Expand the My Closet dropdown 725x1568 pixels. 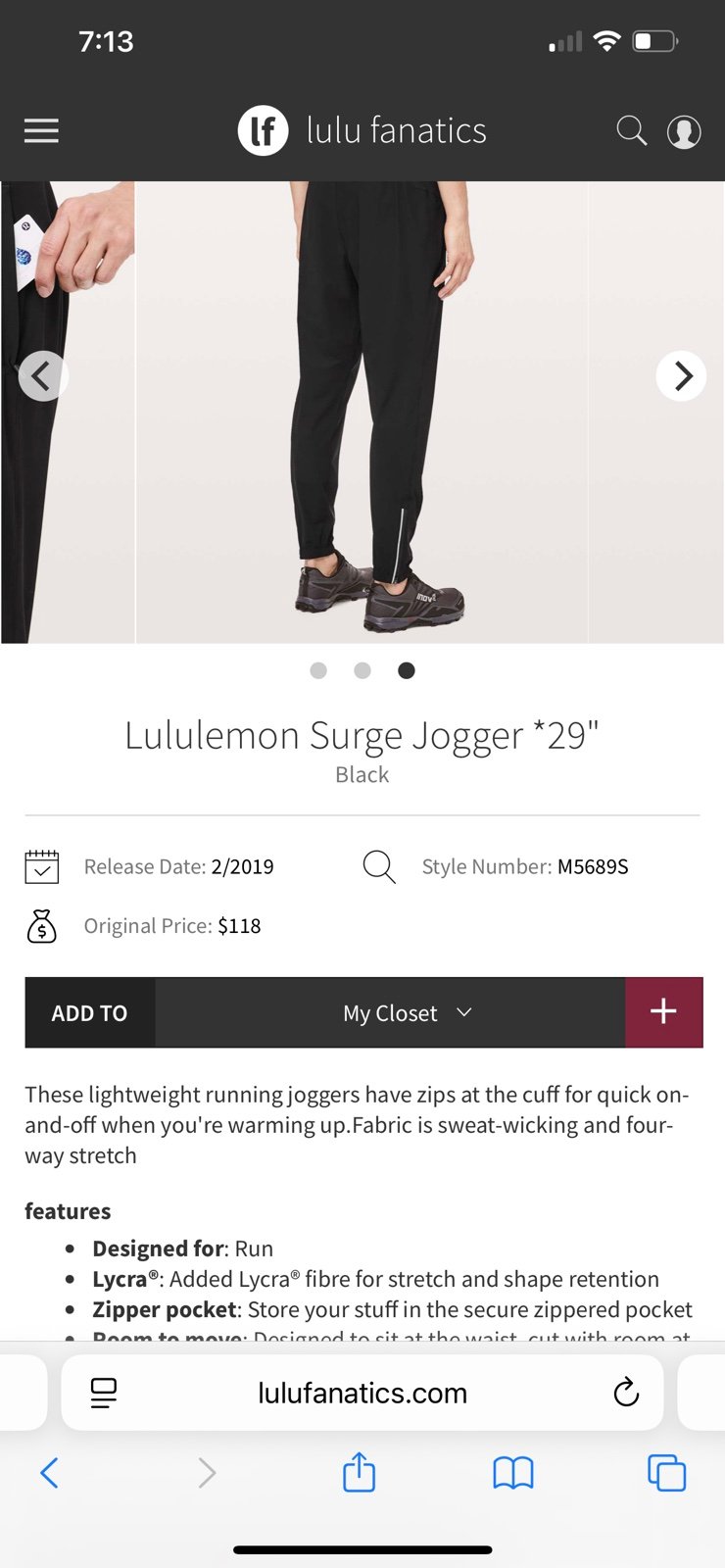390,1012
